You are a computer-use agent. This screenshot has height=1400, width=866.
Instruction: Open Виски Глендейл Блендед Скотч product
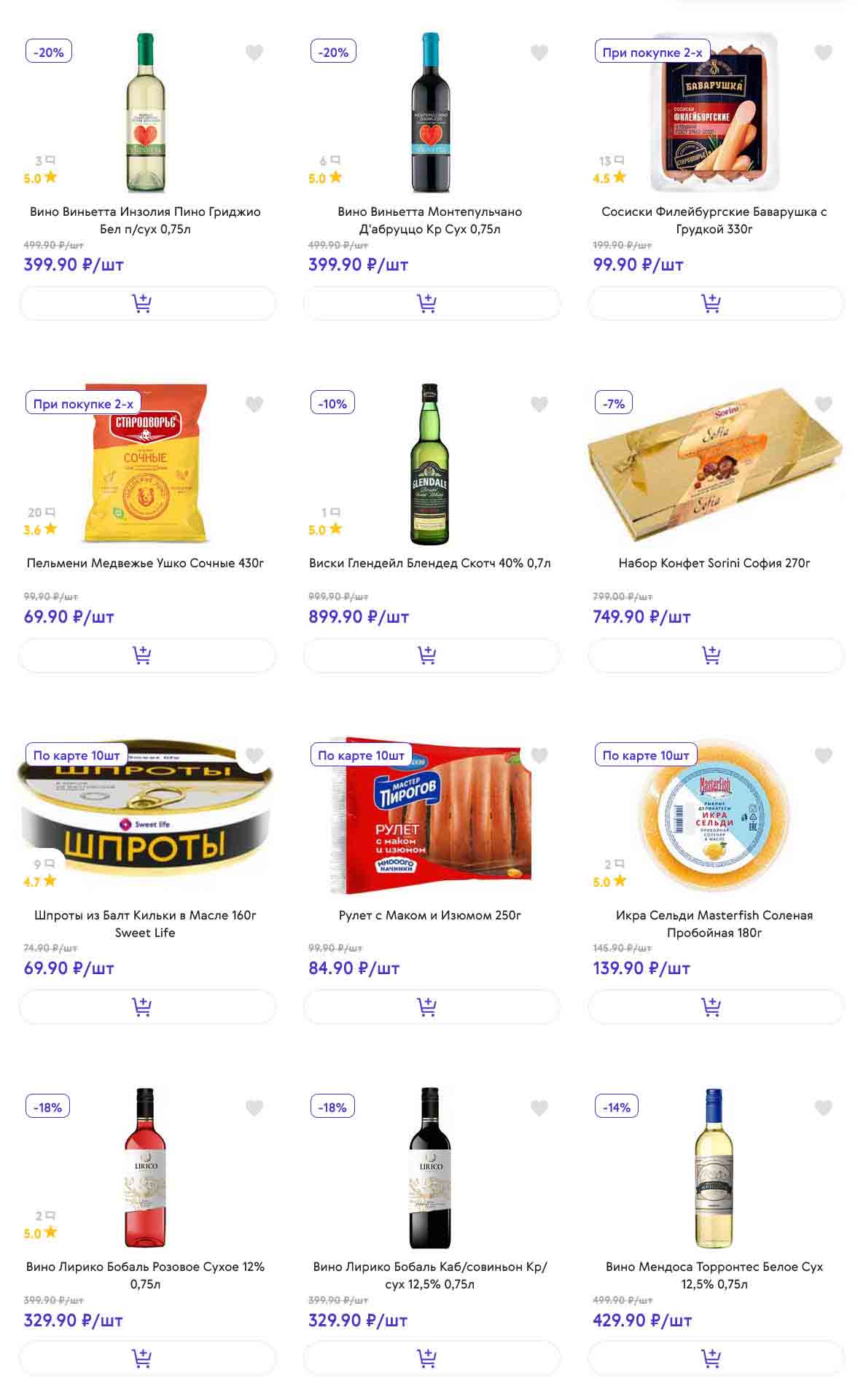pos(429,563)
